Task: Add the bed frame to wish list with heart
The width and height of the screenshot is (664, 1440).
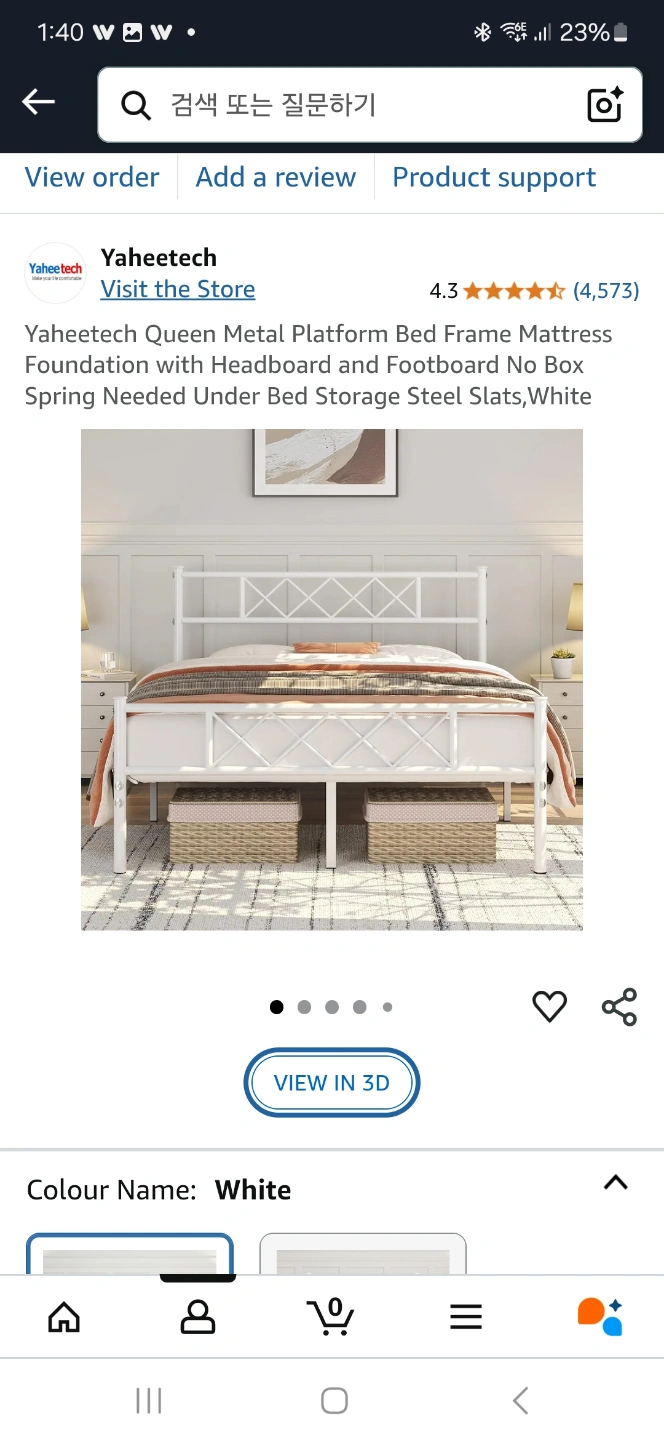Action: point(549,1006)
